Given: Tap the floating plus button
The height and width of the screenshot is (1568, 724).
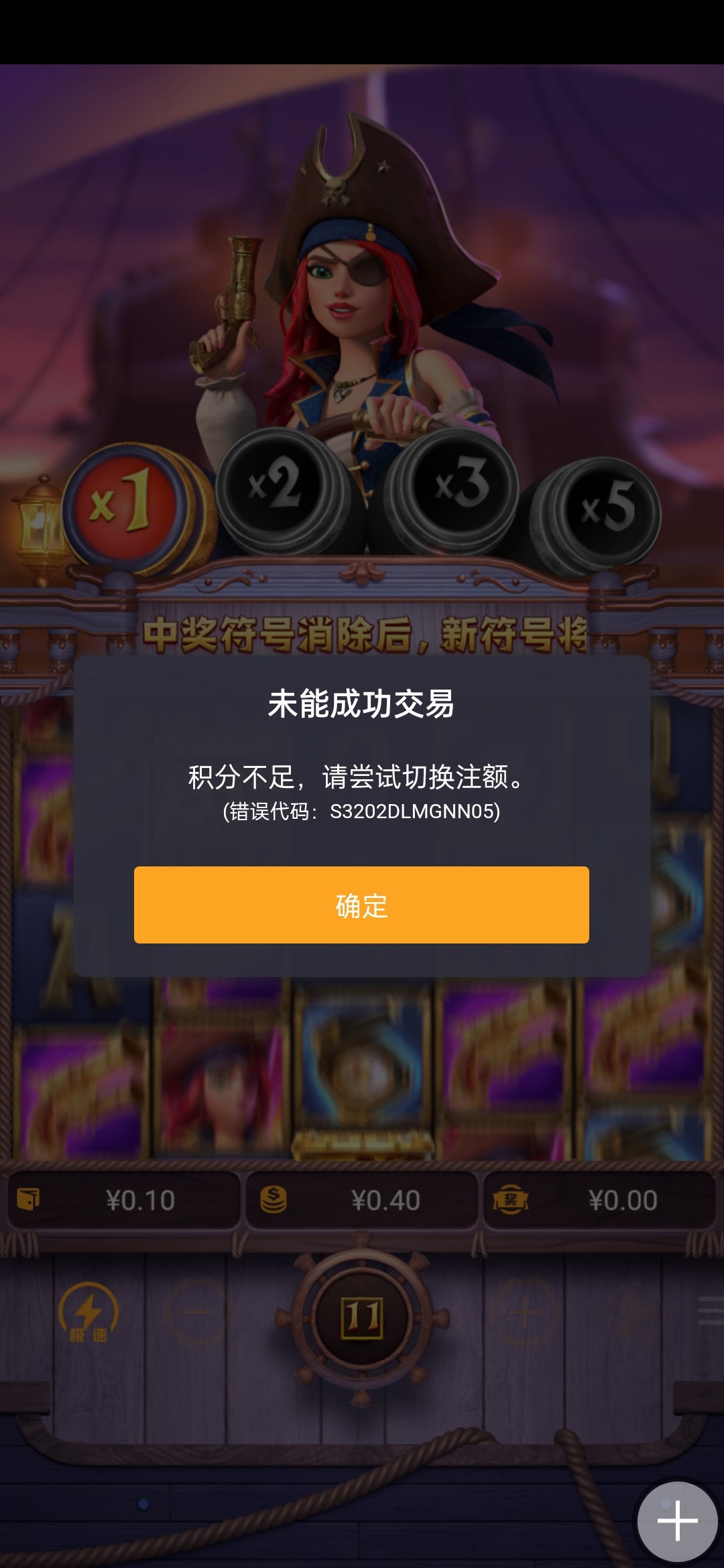Looking at the screenshot, I should point(677,1520).
